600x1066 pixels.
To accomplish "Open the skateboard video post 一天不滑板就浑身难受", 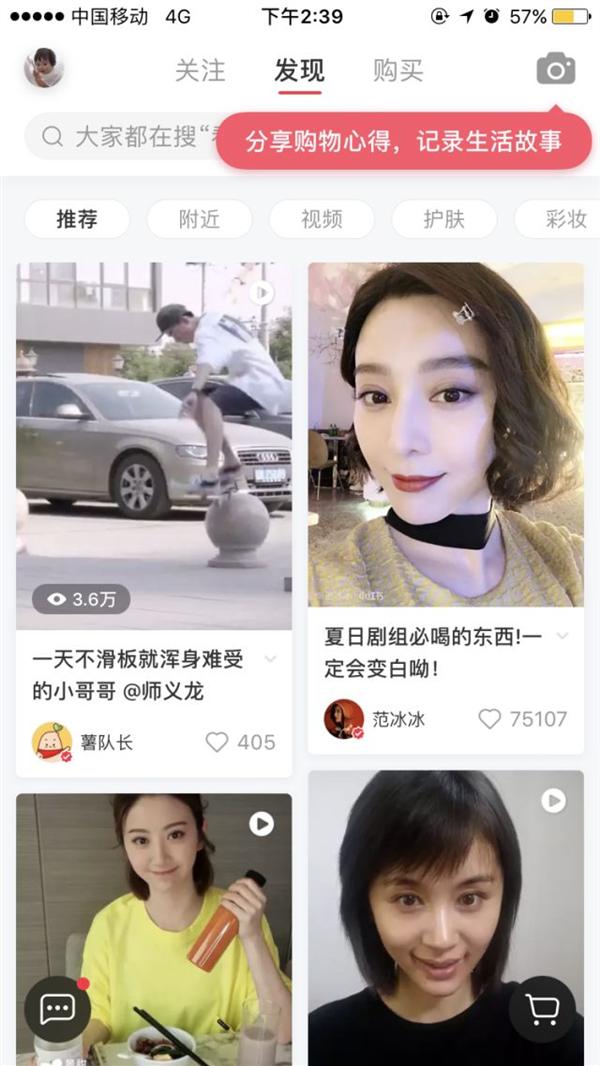I will pyautogui.click(x=154, y=445).
